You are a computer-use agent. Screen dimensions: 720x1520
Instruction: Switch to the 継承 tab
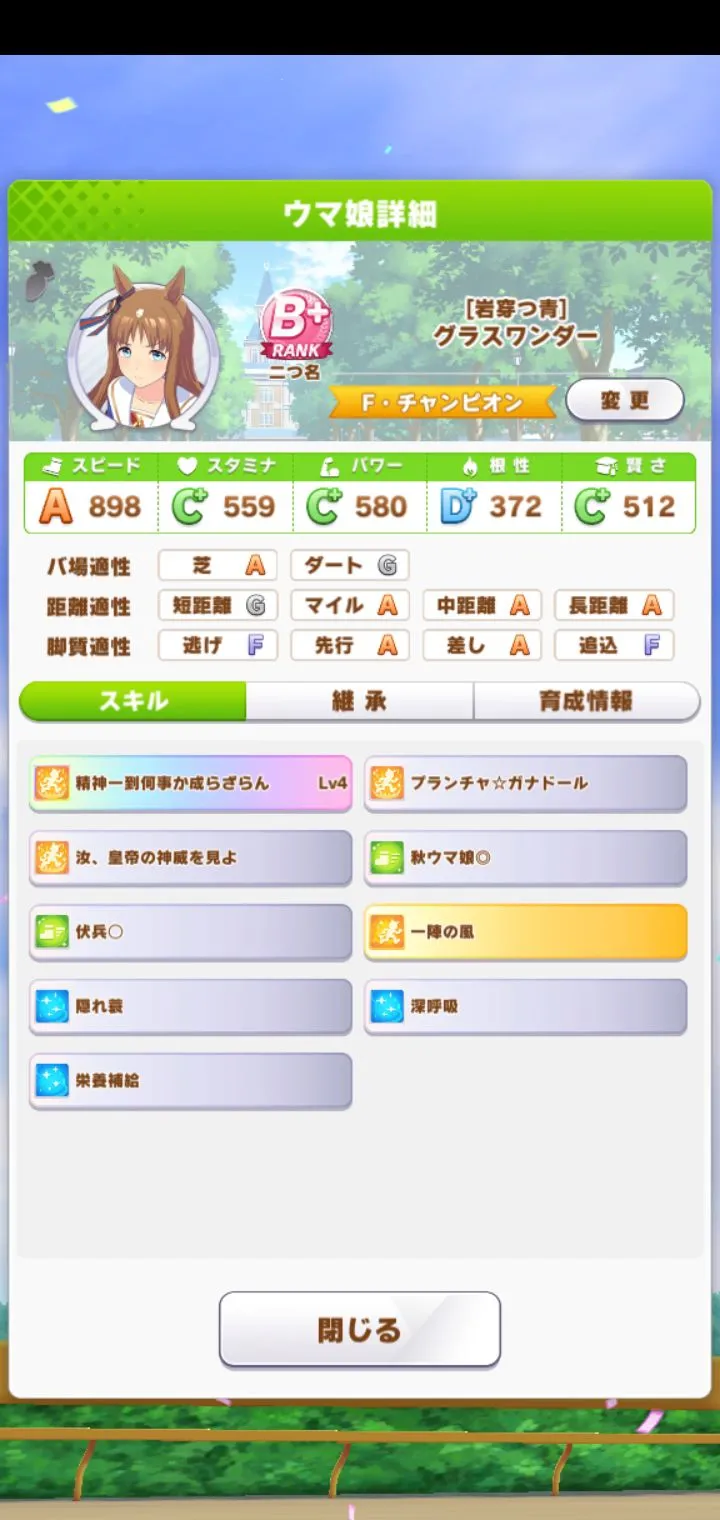(359, 701)
